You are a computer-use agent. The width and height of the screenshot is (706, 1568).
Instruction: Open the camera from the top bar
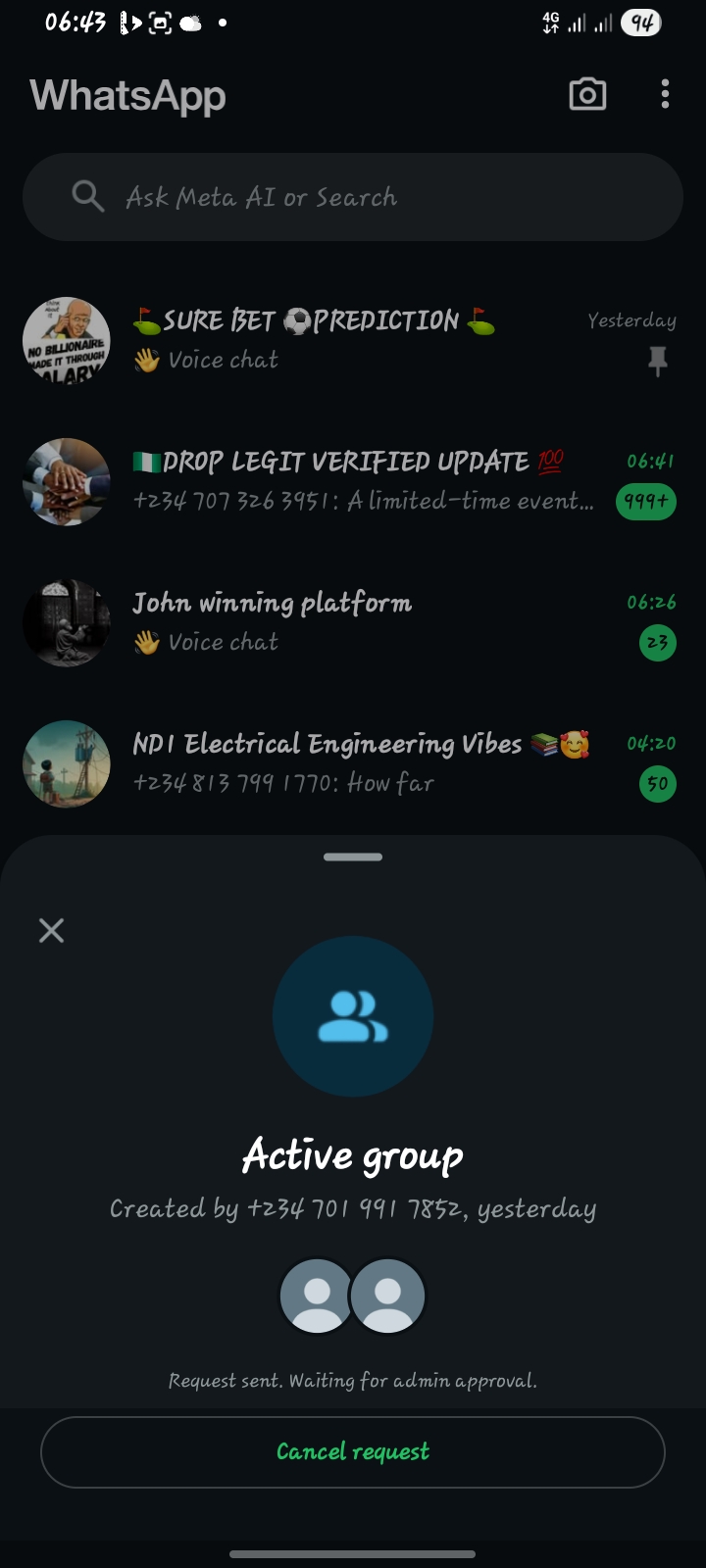click(x=587, y=95)
